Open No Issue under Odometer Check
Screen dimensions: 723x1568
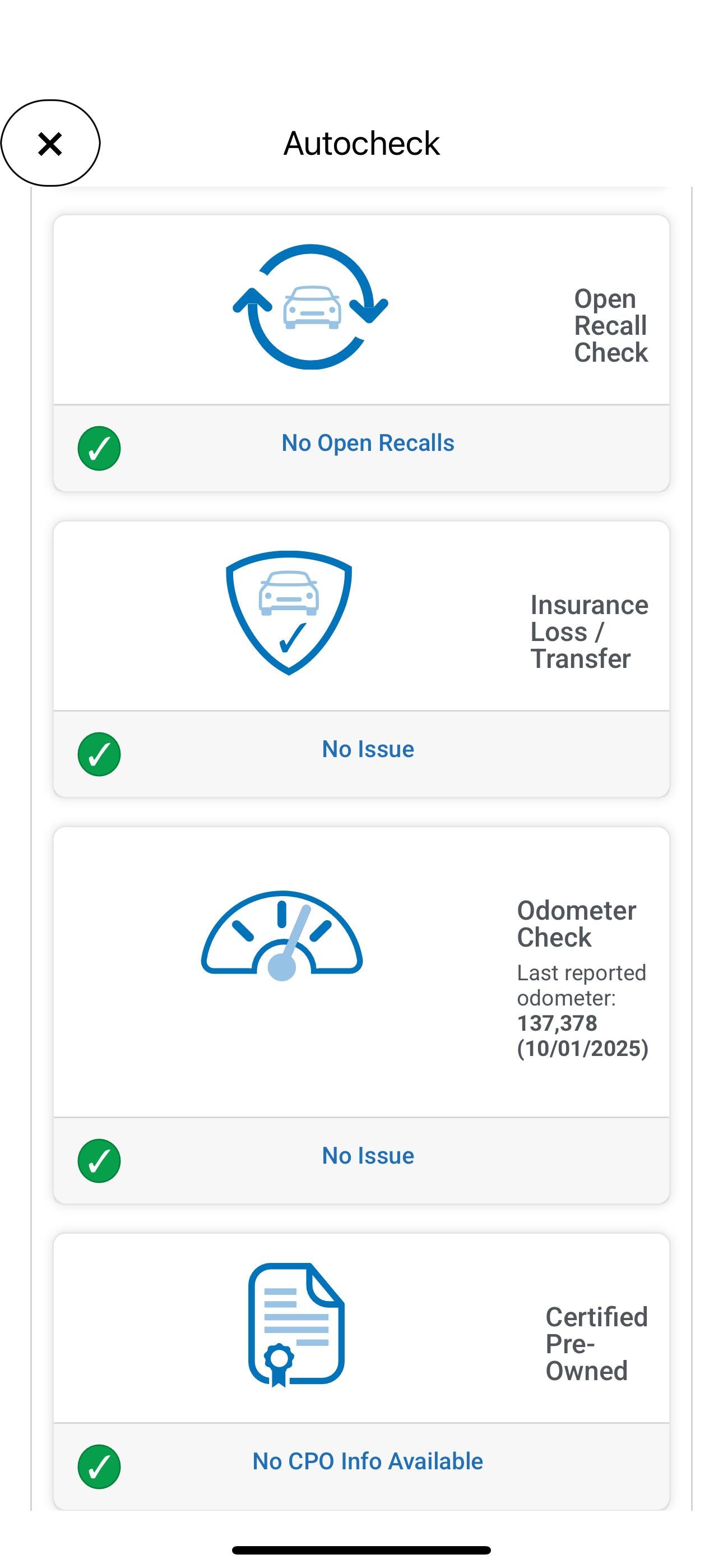coord(368,1156)
